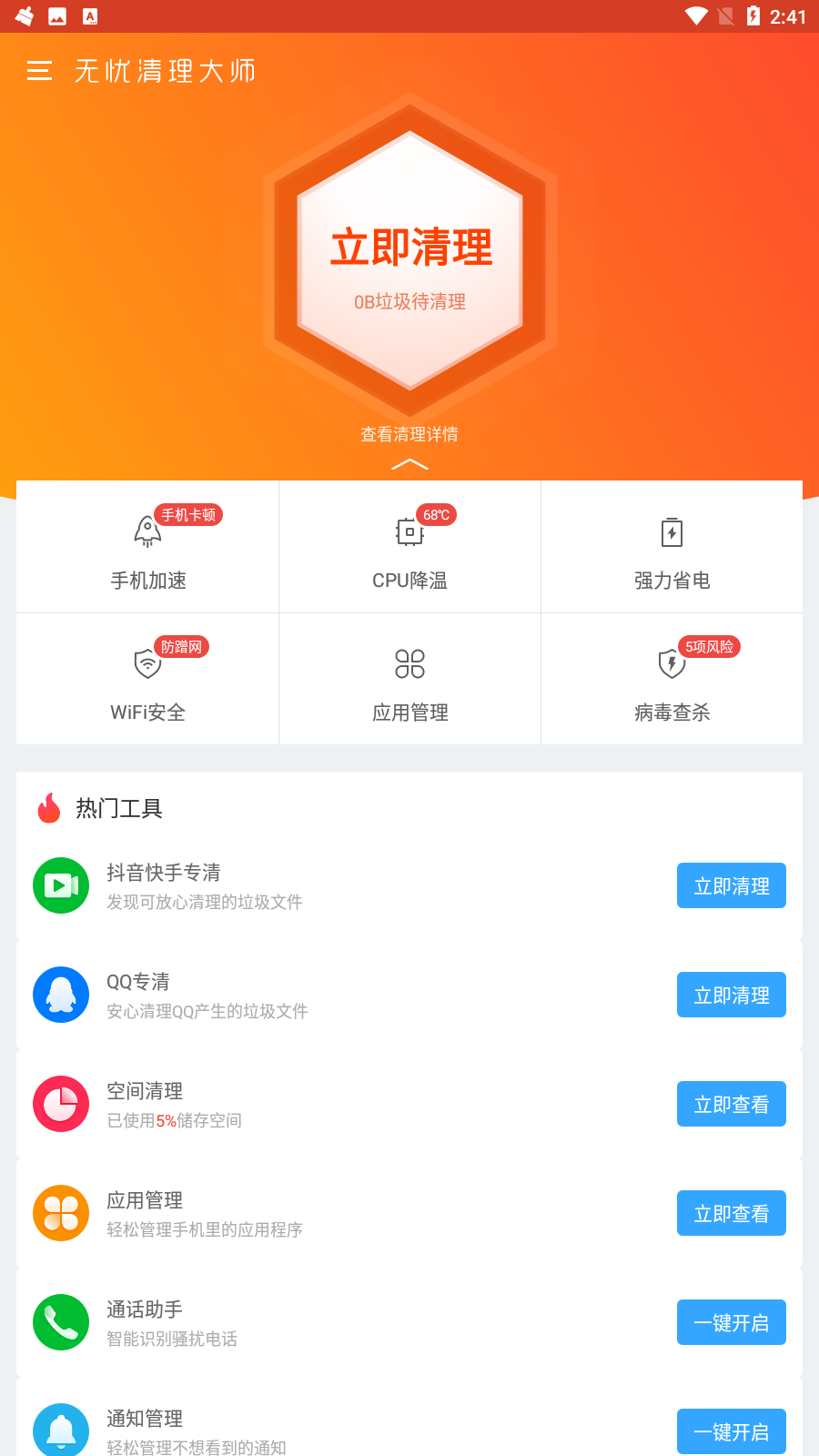
Task: Open 手机加速 phone boost
Action: click(148, 548)
